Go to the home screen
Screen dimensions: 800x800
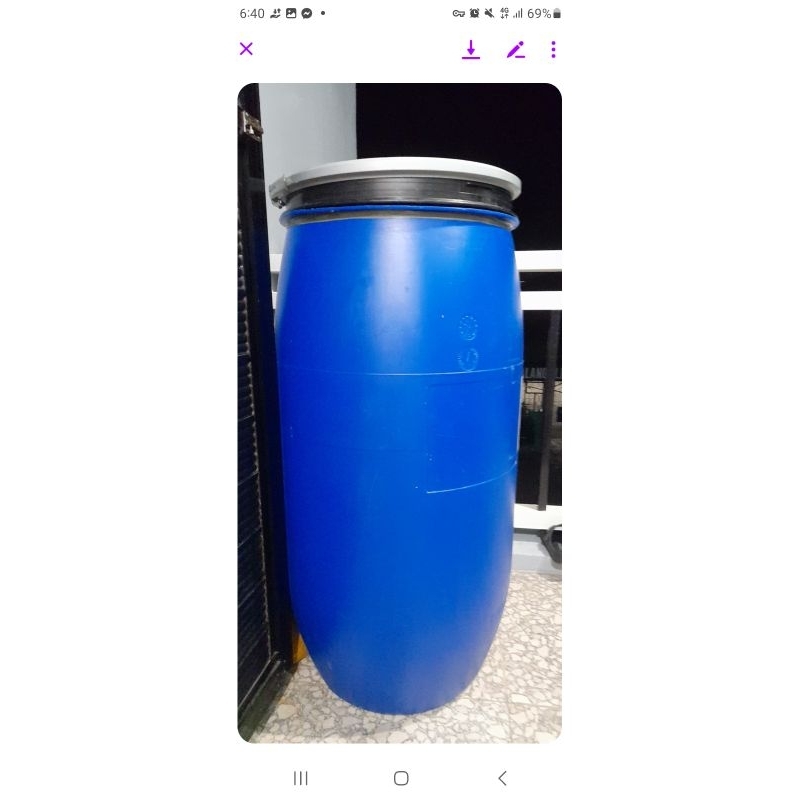pyautogui.click(x=401, y=778)
